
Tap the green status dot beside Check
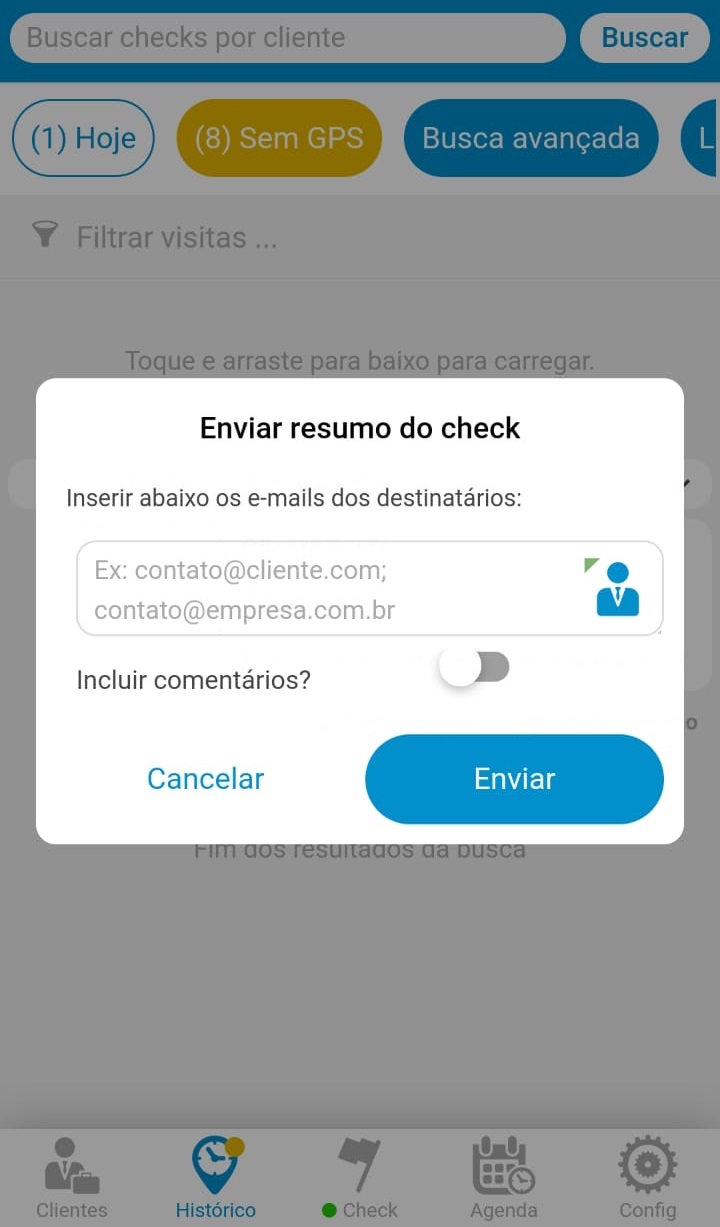tap(327, 1209)
